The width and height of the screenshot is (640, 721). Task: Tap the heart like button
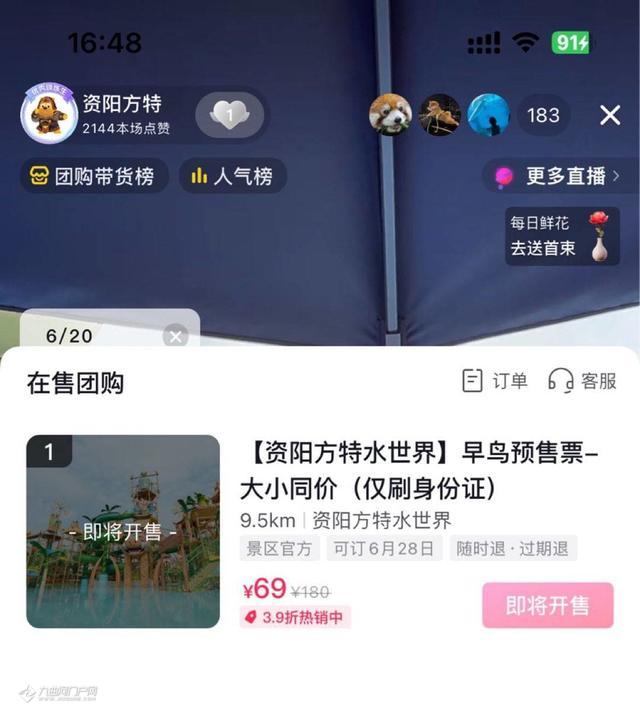[x=229, y=115]
